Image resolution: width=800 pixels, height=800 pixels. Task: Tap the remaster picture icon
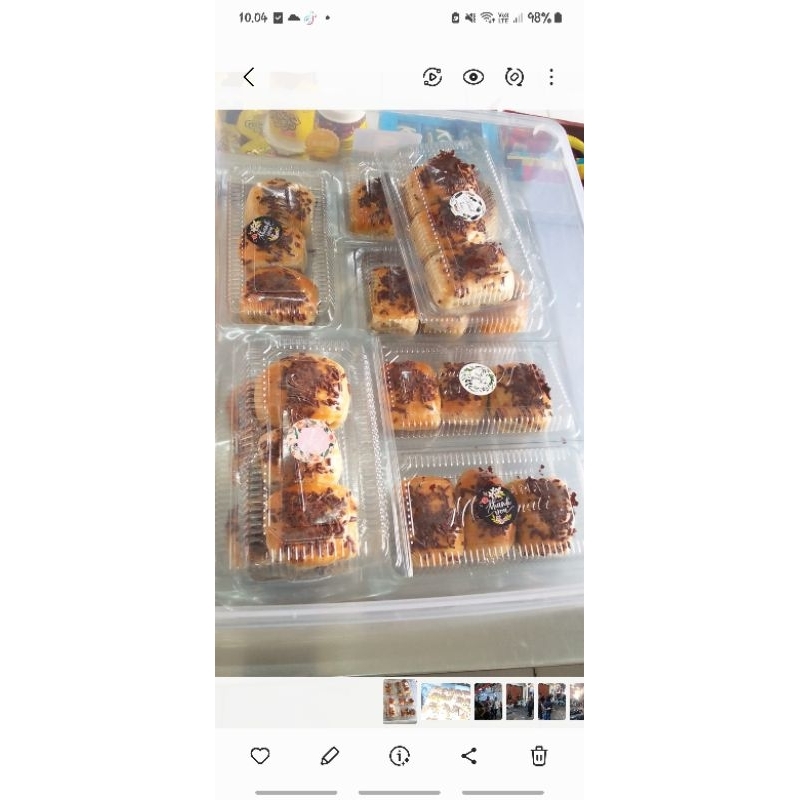[x=514, y=77]
